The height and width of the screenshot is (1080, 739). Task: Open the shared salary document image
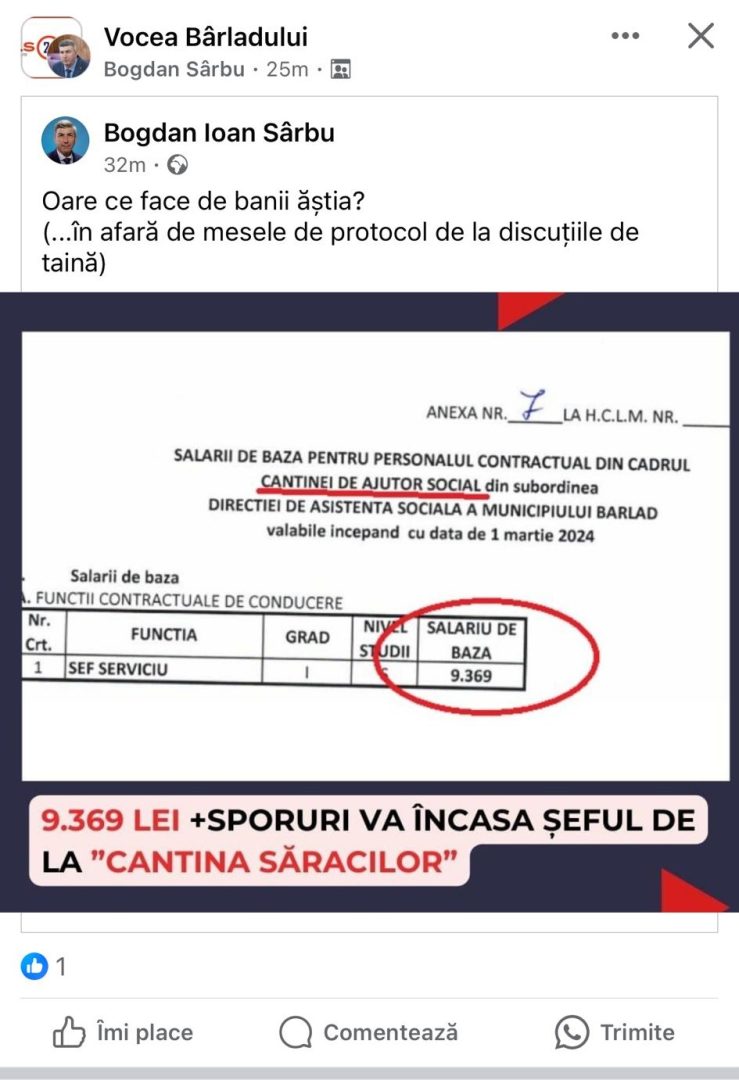point(369,600)
